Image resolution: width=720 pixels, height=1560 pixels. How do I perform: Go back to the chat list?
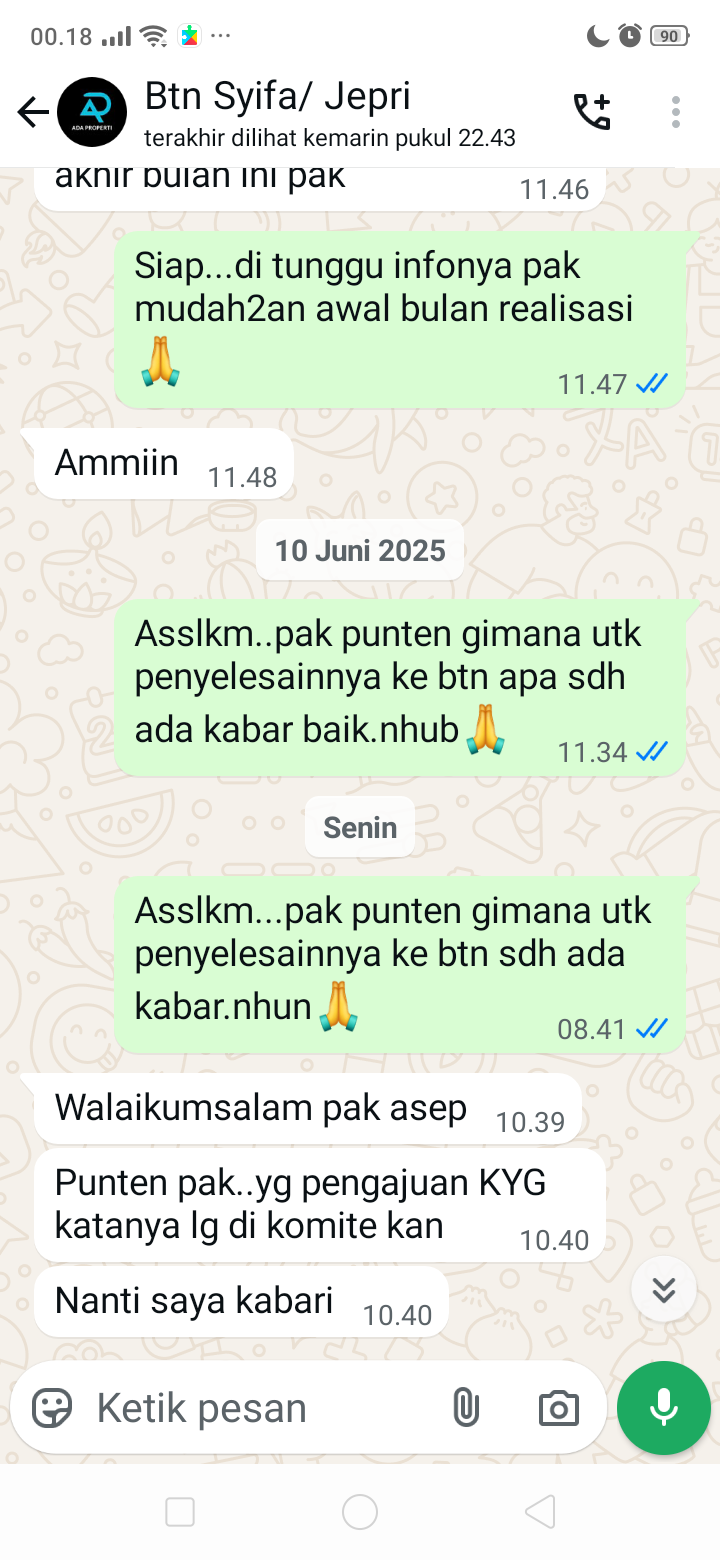pos(33,113)
